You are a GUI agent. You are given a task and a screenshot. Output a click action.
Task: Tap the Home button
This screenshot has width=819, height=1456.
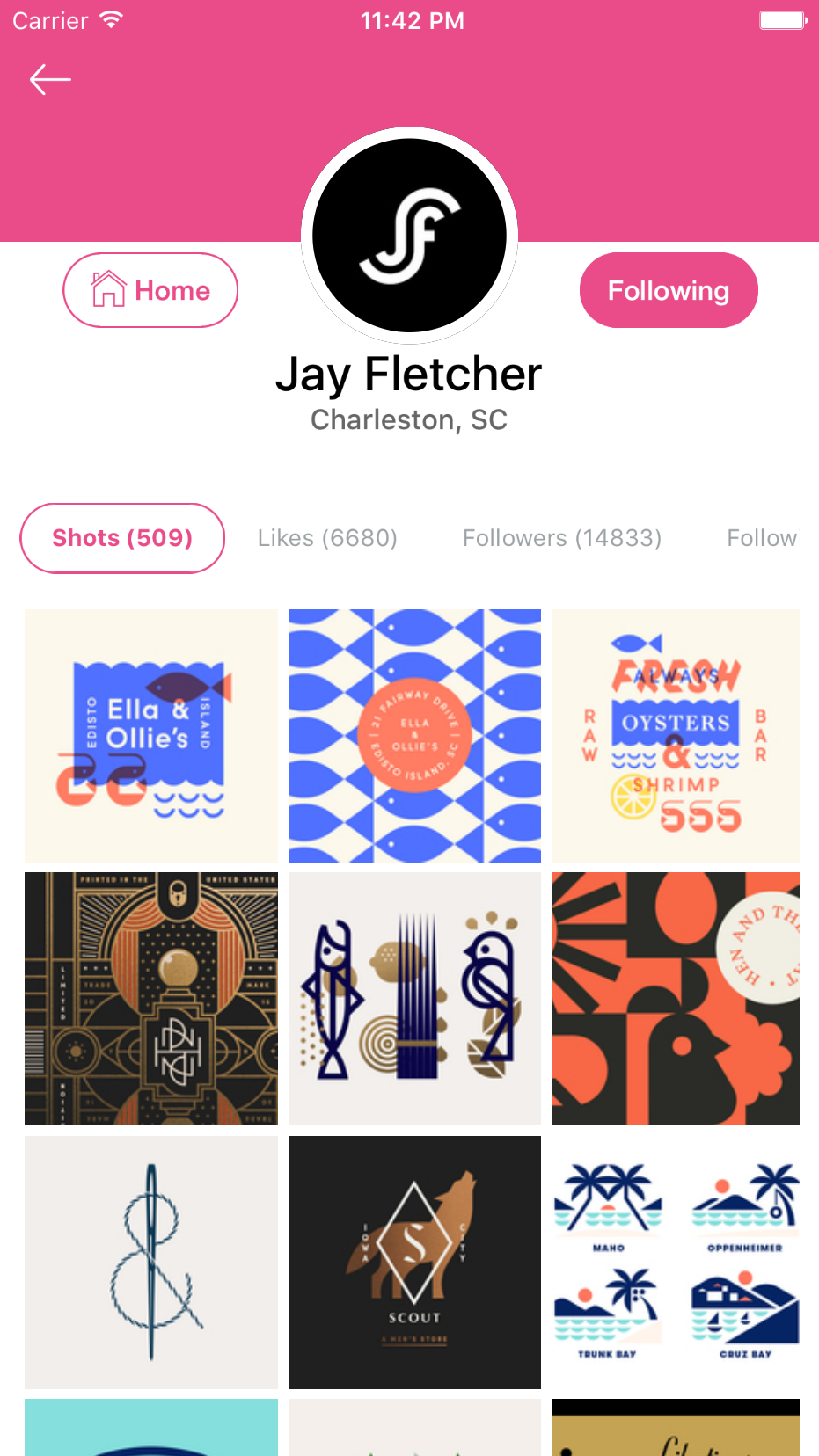(x=150, y=290)
